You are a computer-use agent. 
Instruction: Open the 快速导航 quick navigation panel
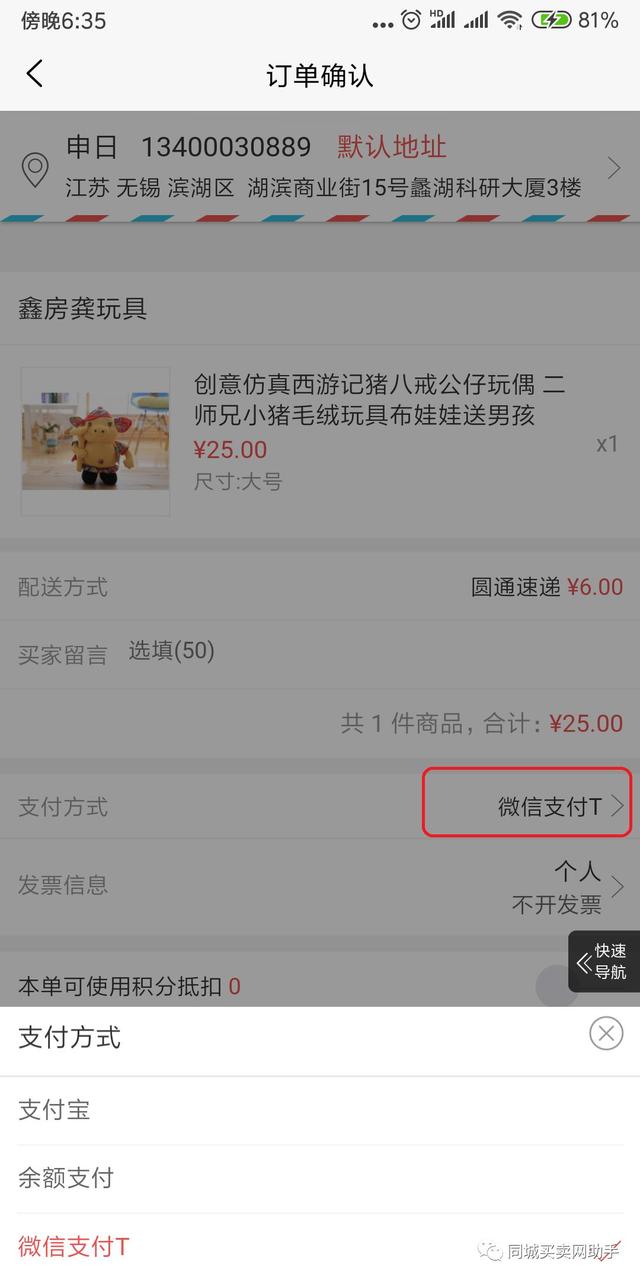coord(604,962)
